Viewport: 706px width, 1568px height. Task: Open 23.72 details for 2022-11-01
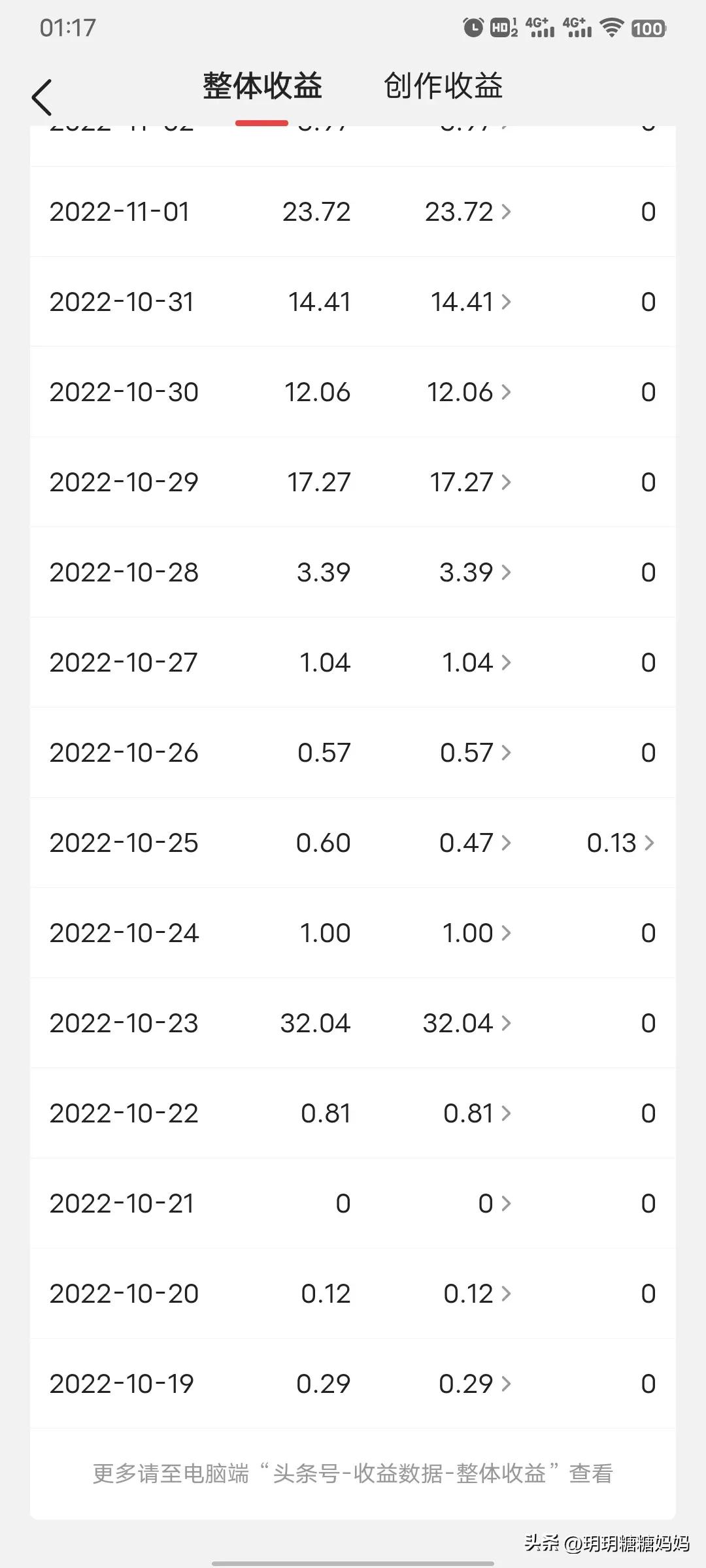468,212
